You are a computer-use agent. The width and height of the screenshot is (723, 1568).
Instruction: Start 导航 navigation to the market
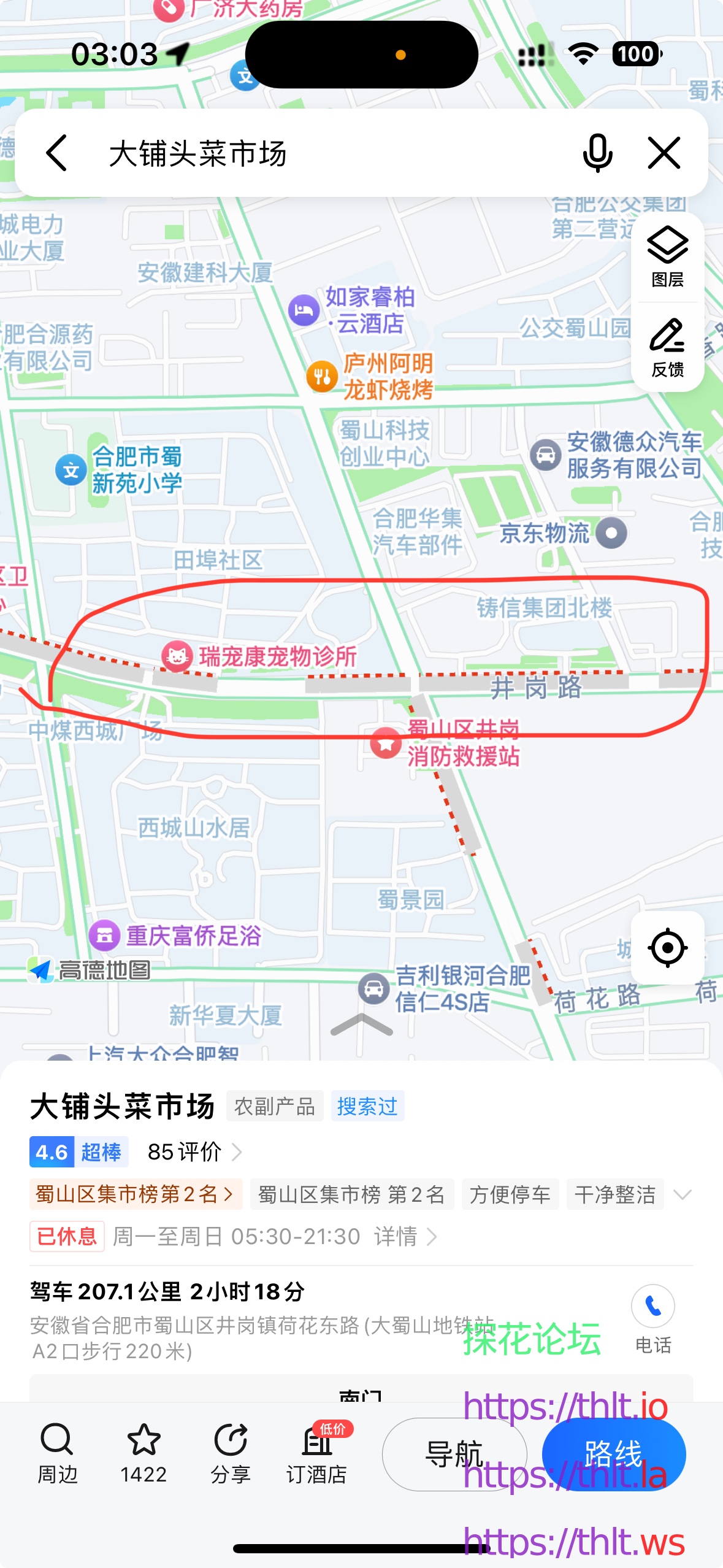(454, 1454)
